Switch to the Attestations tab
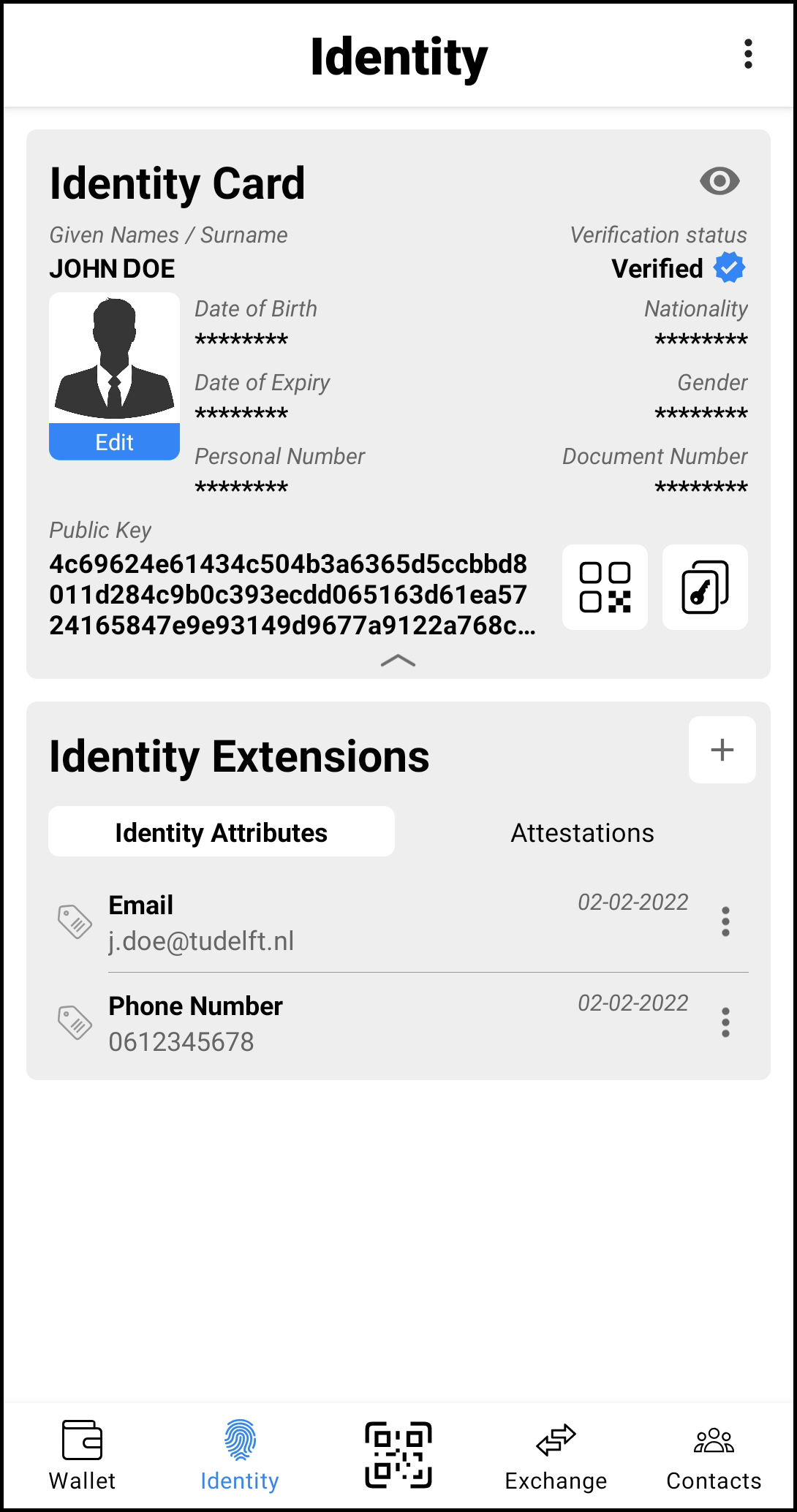Image resolution: width=797 pixels, height=1512 pixels. (582, 832)
